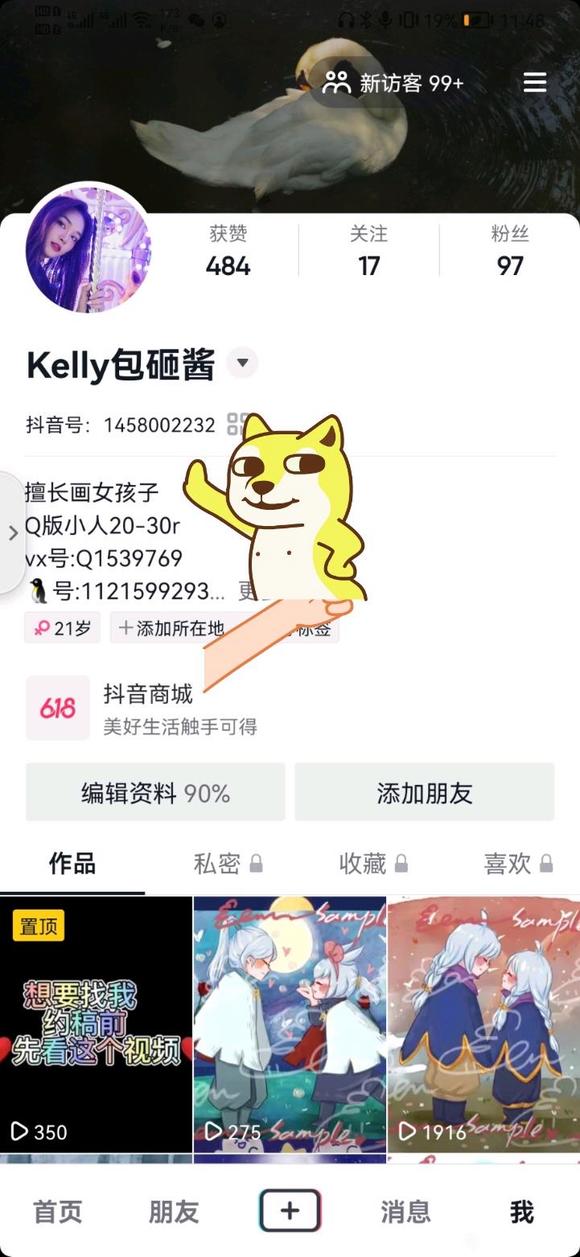Image resolution: width=580 pixels, height=1257 pixels.
Task: Open the 消息 messages tab
Action: [405, 1212]
